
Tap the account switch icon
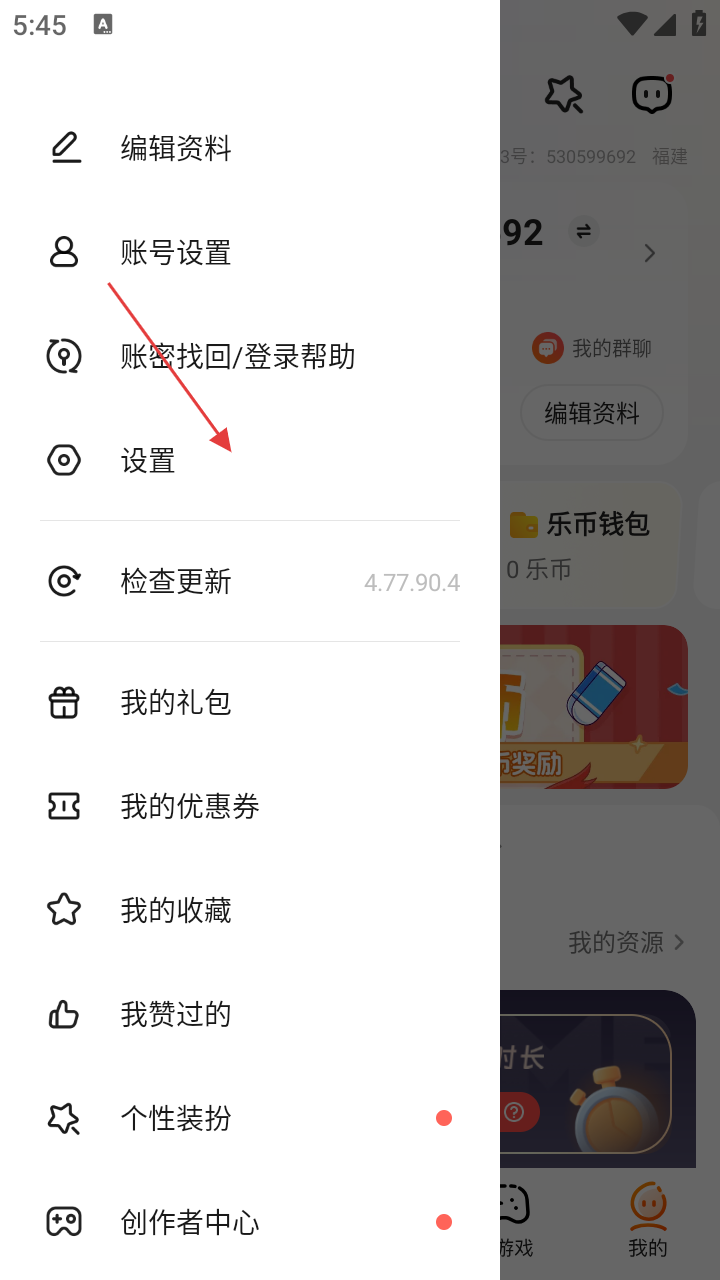coord(584,232)
